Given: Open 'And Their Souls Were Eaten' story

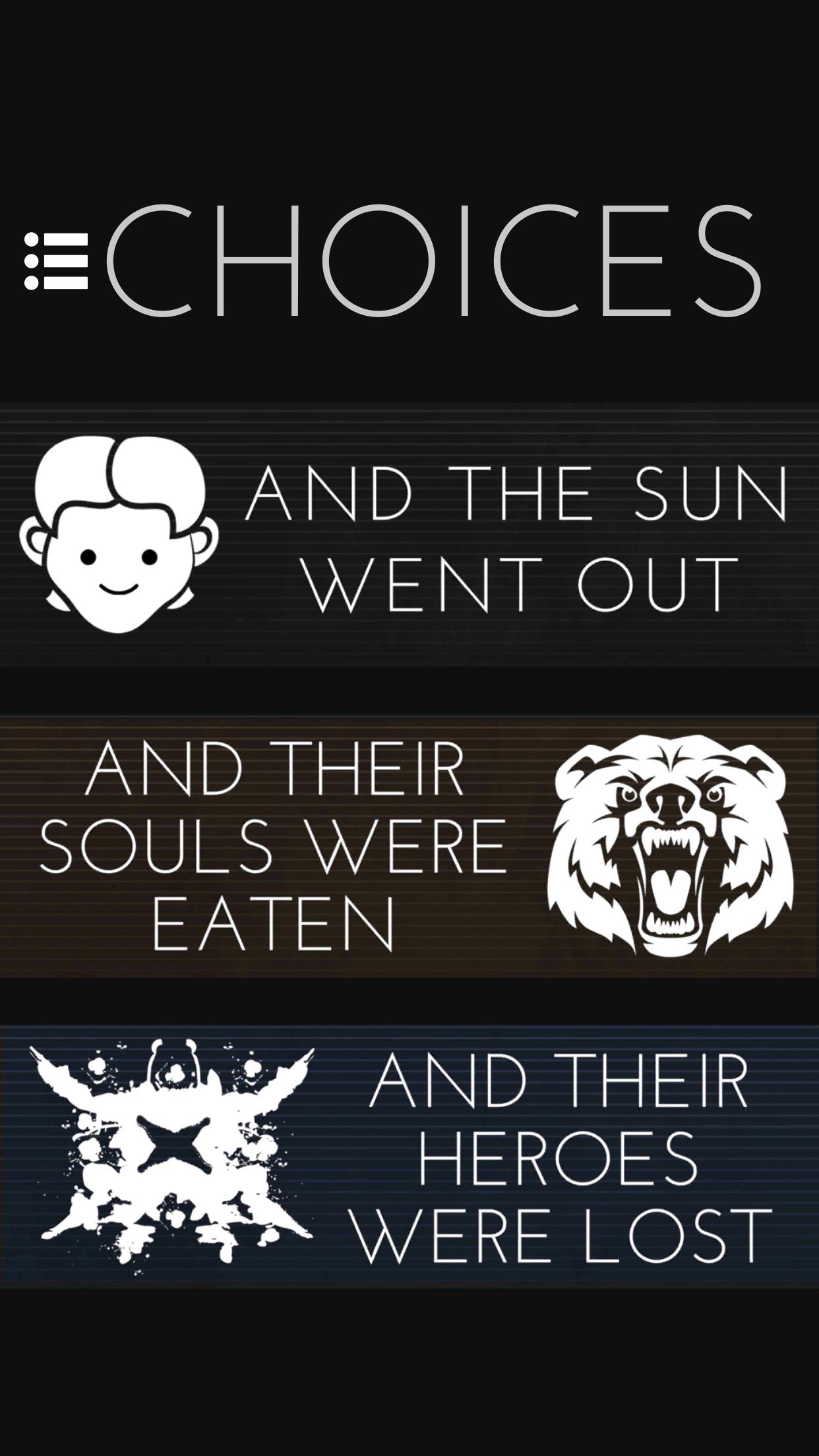Looking at the screenshot, I should 409,846.
